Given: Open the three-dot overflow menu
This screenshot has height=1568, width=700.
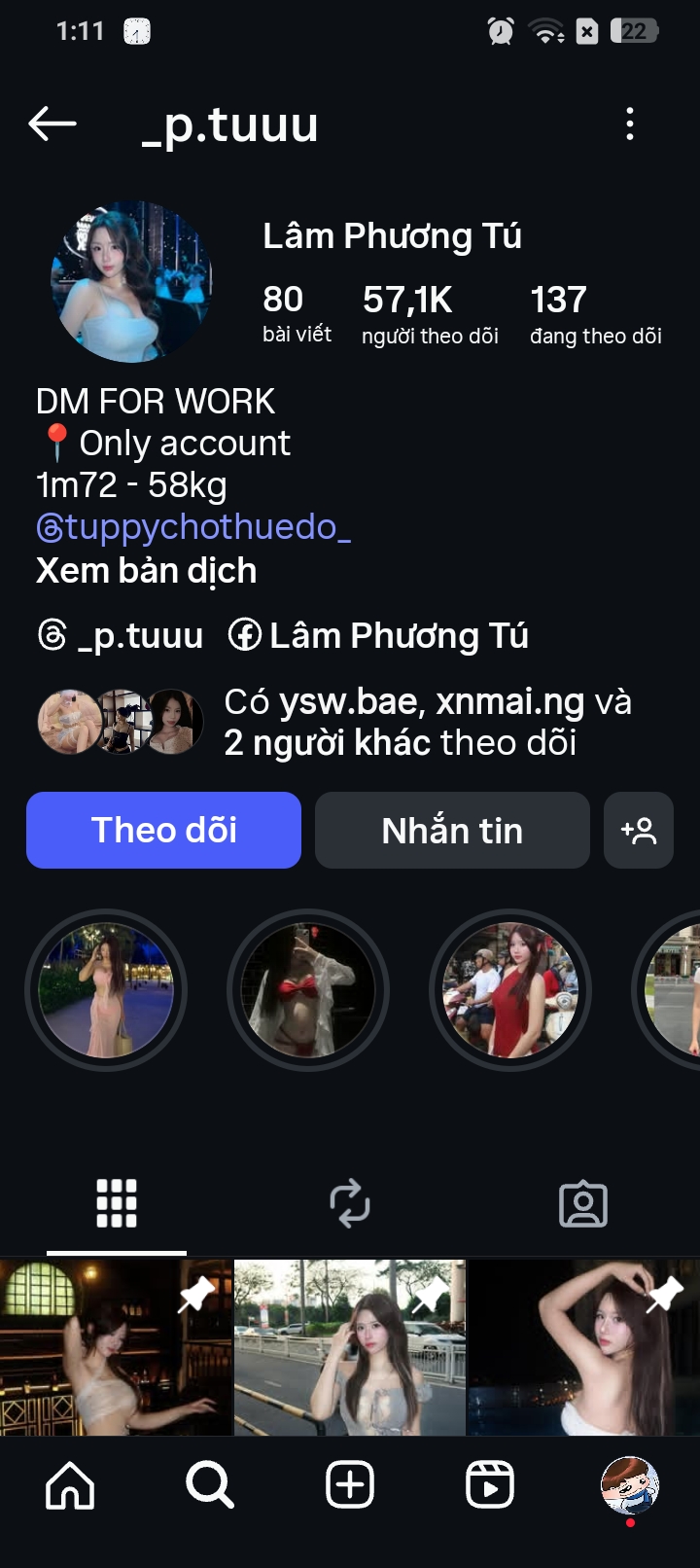Looking at the screenshot, I should click(x=630, y=125).
